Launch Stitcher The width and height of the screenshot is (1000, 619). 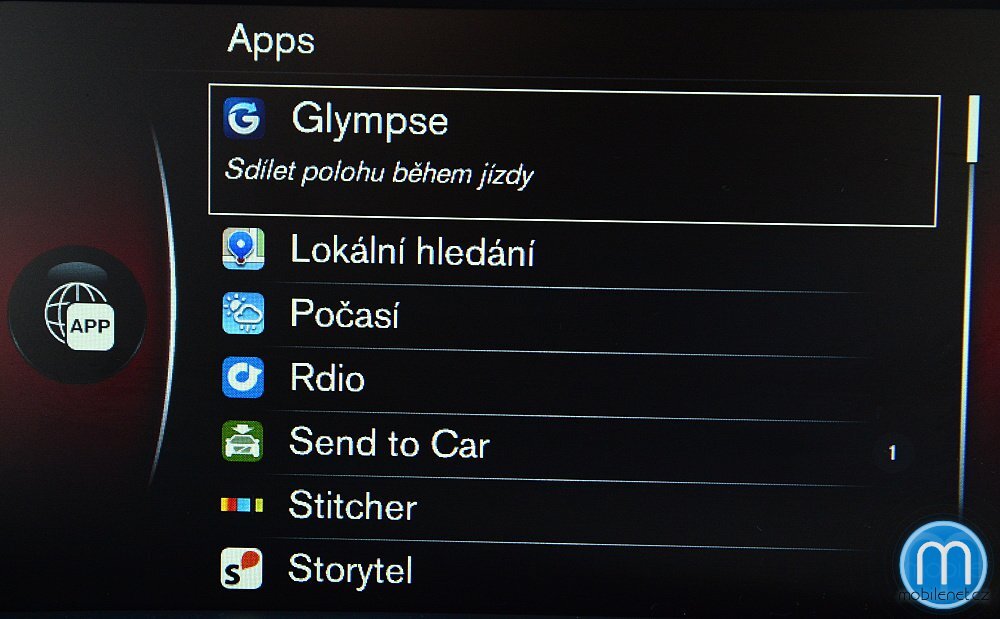(352, 506)
